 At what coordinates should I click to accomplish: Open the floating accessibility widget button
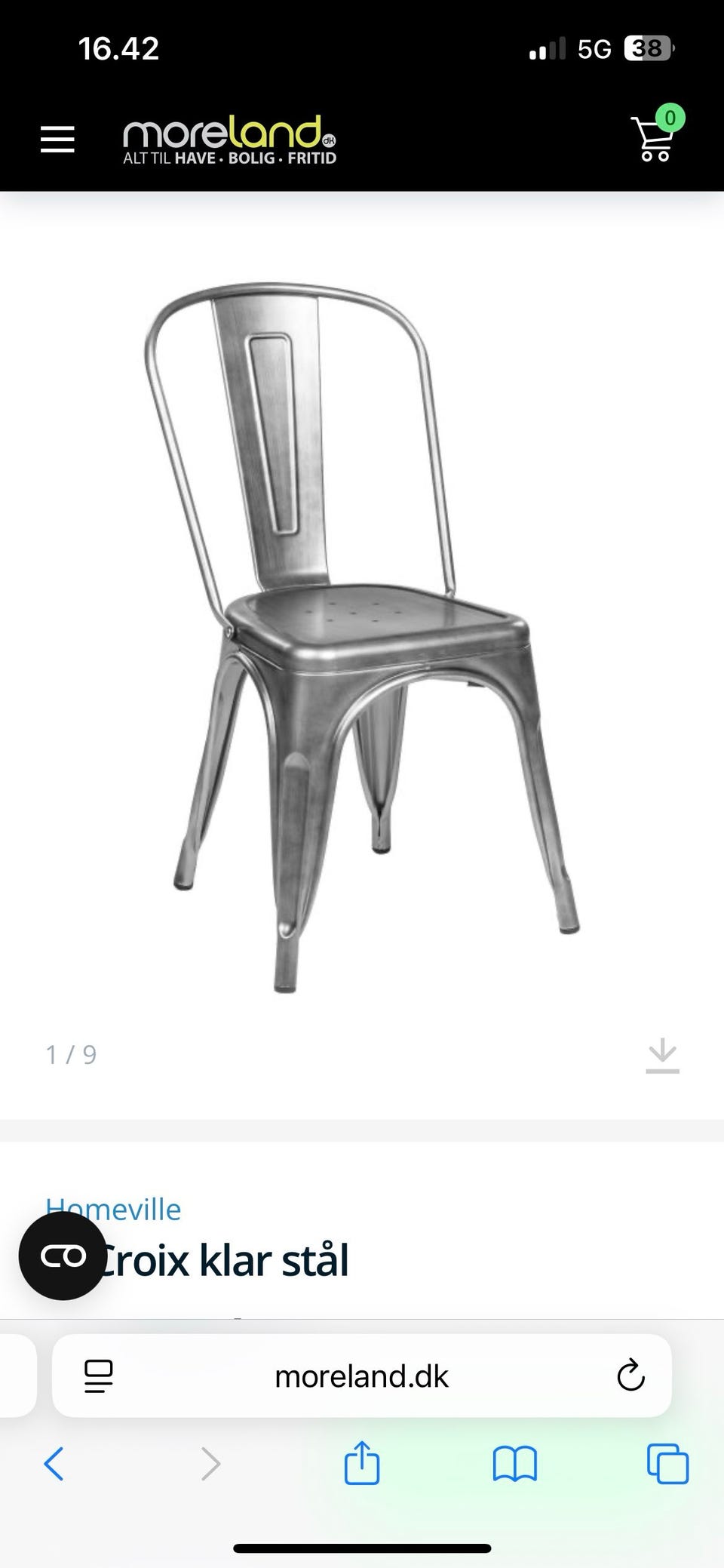coord(63,1256)
